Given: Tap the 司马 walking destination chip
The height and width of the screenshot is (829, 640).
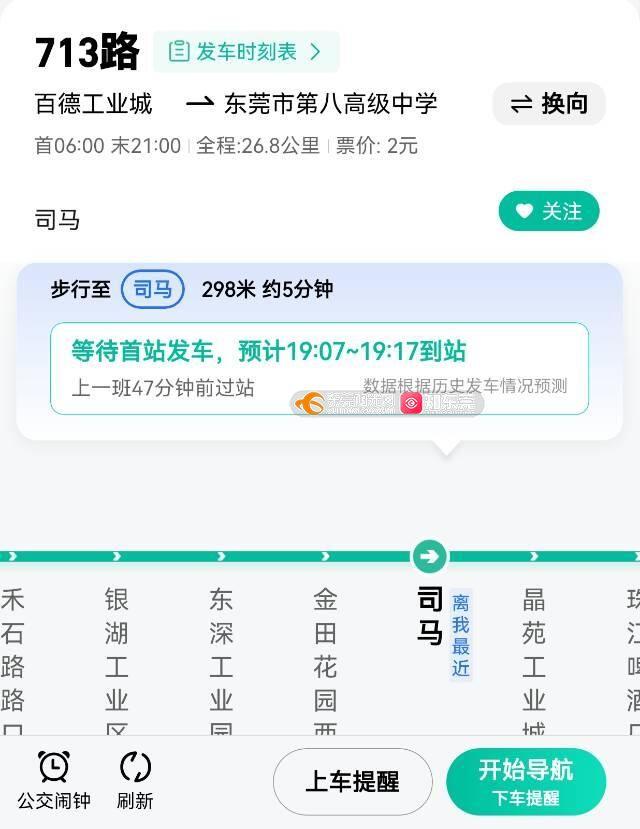Looking at the screenshot, I should point(153,290).
